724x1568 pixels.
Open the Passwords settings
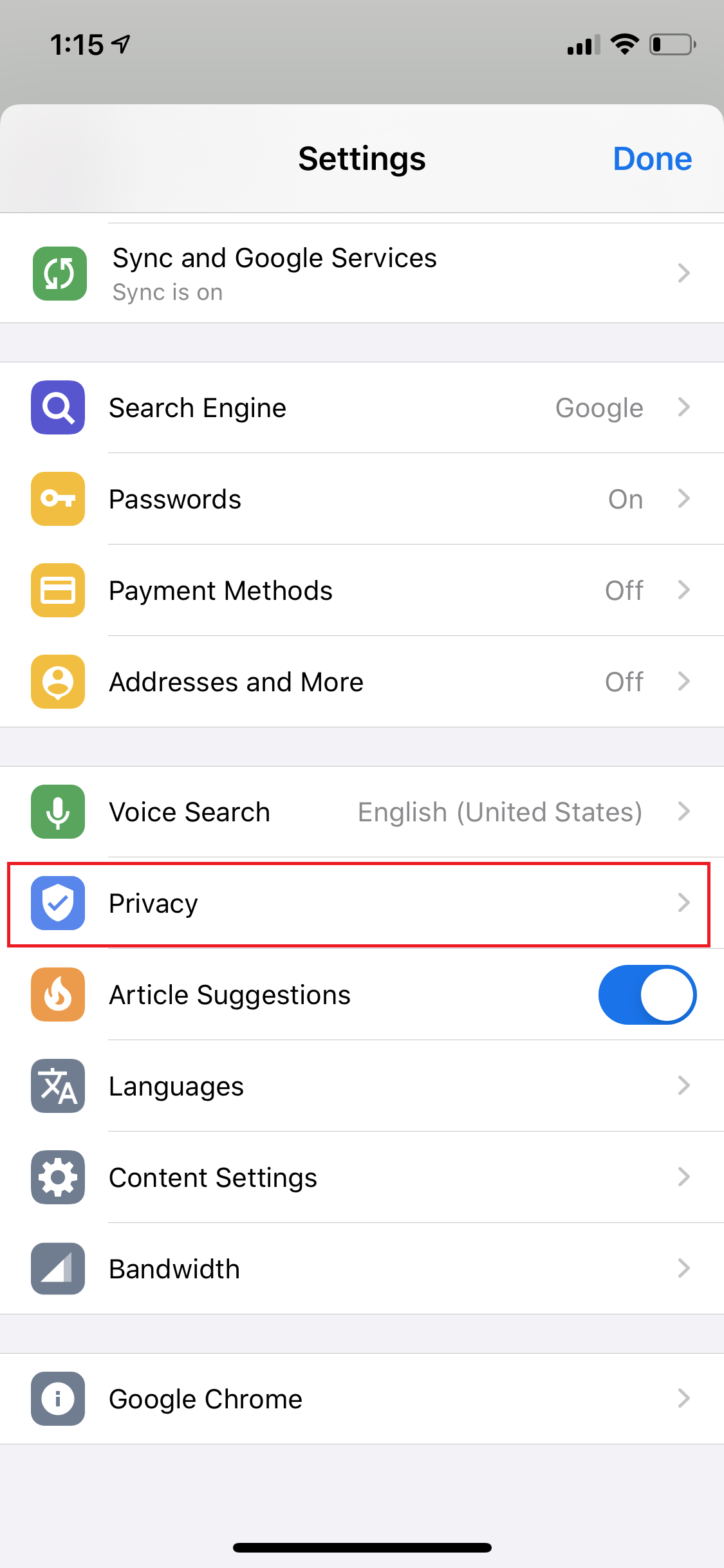click(x=362, y=499)
